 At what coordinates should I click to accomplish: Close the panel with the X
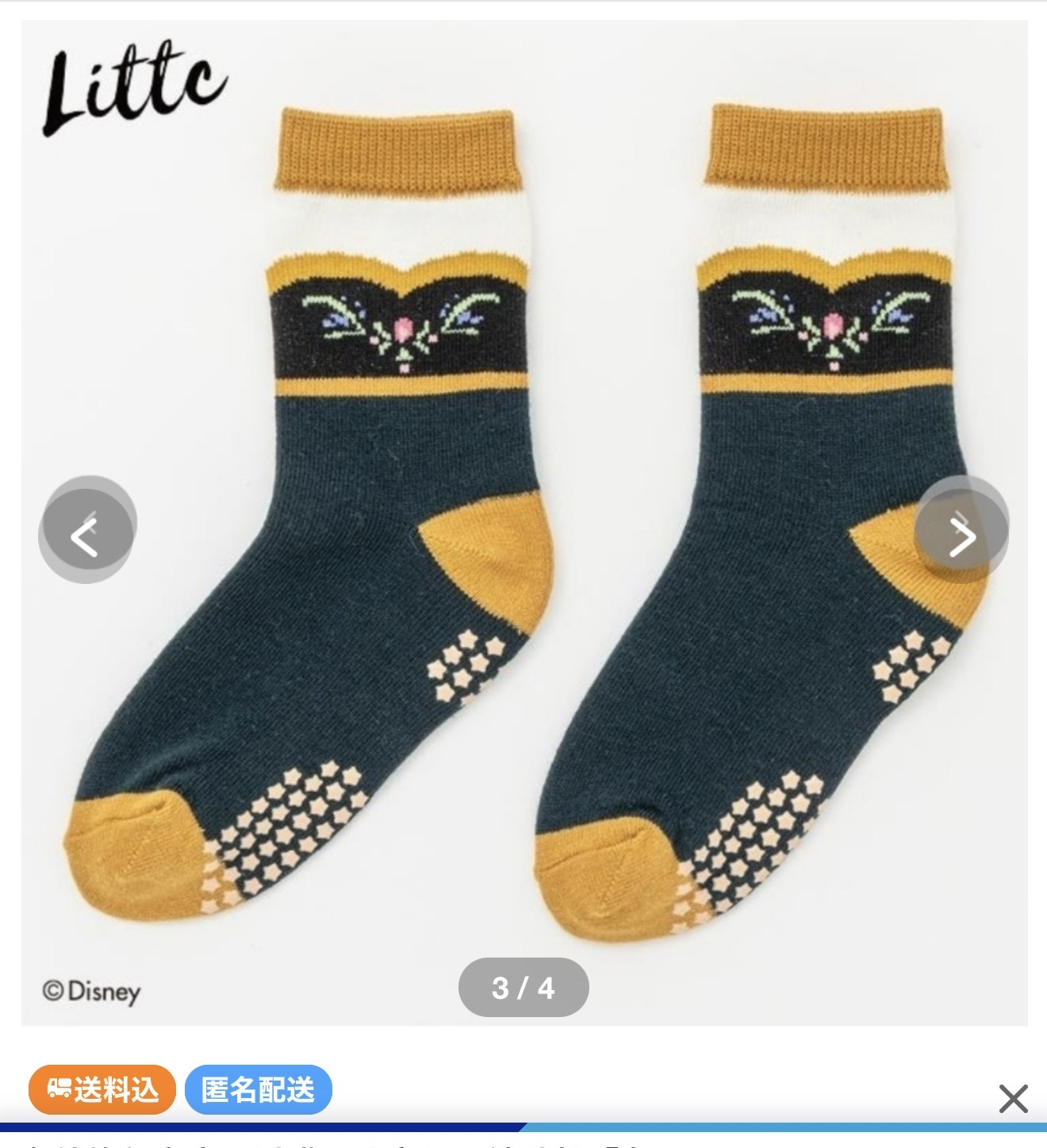pyautogui.click(x=1013, y=1099)
